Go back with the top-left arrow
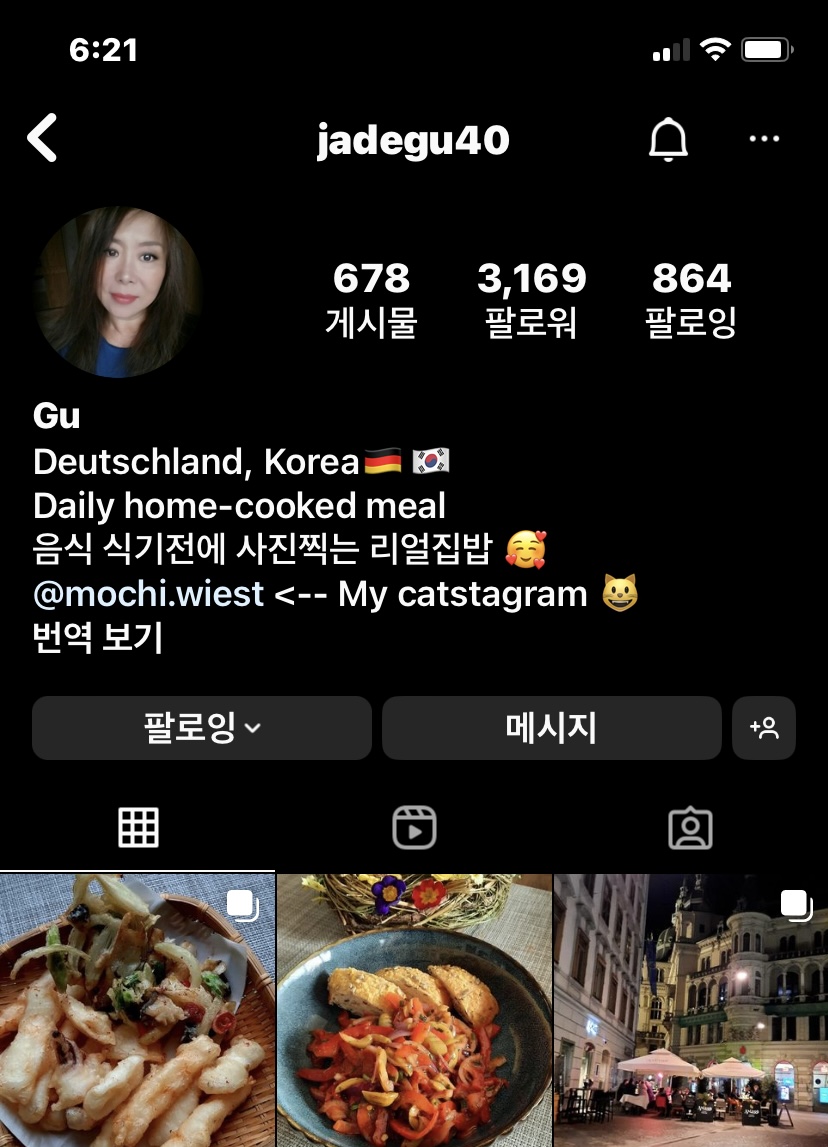 coord(43,139)
